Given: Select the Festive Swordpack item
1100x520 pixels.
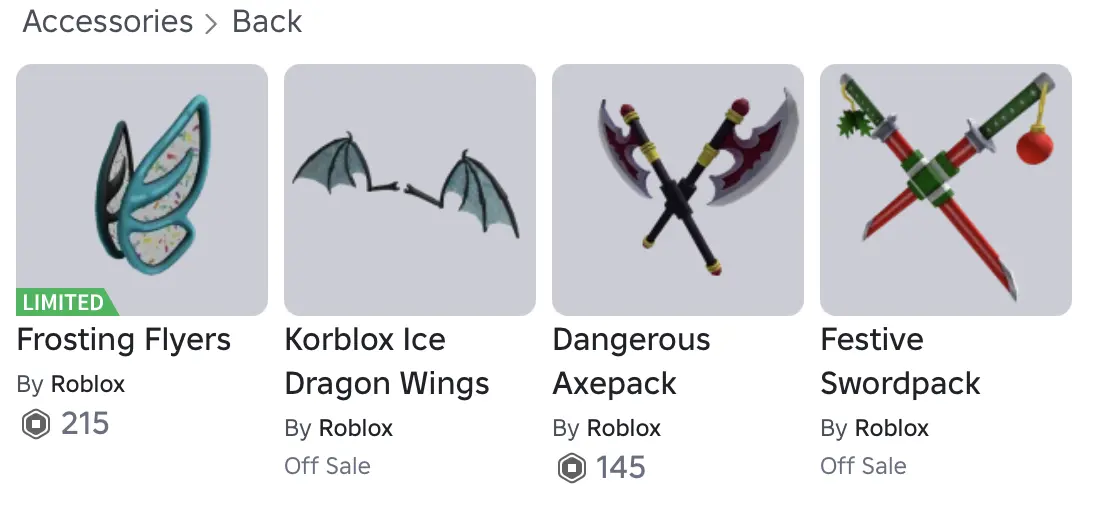Looking at the screenshot, I should pos(946,190).
